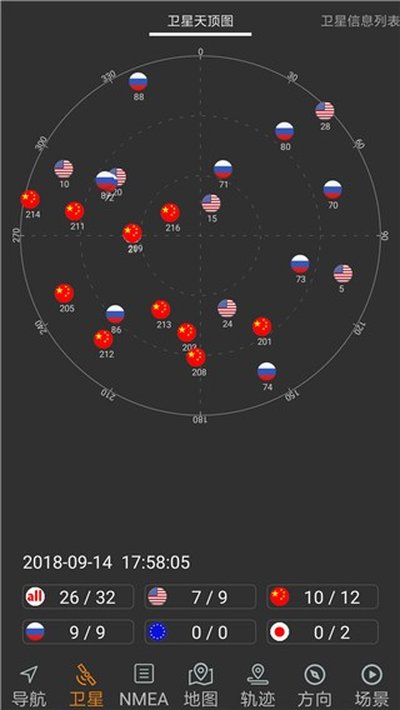
Task: Tap the EU flag 0 / 0 filter
Action: click(200, 632)
